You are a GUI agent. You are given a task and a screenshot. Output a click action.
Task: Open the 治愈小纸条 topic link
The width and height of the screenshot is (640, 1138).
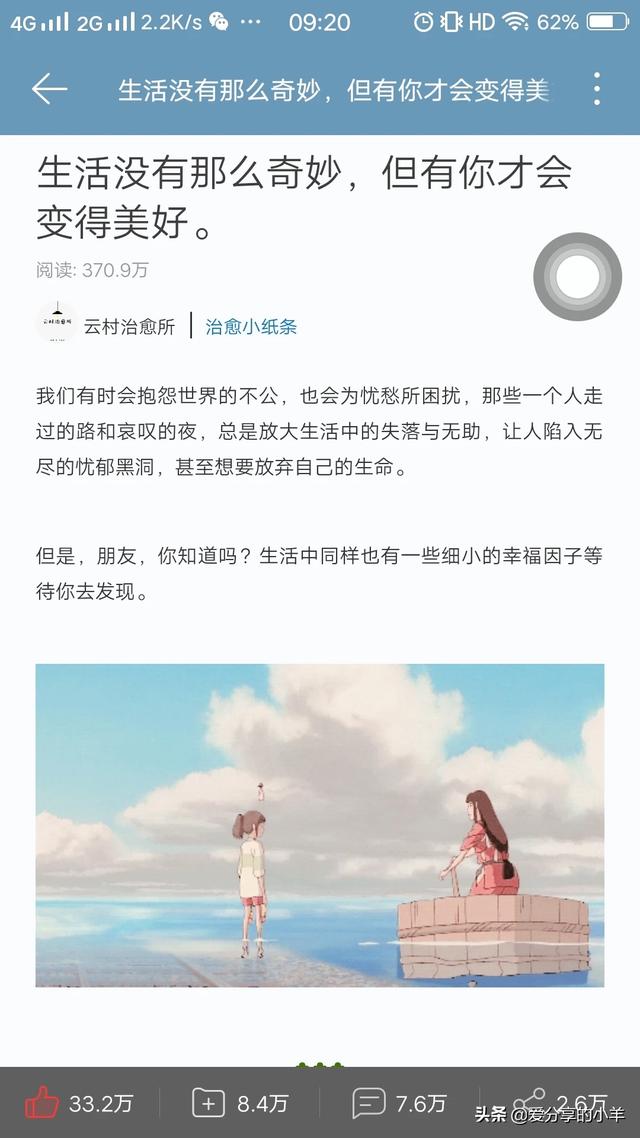251,327
